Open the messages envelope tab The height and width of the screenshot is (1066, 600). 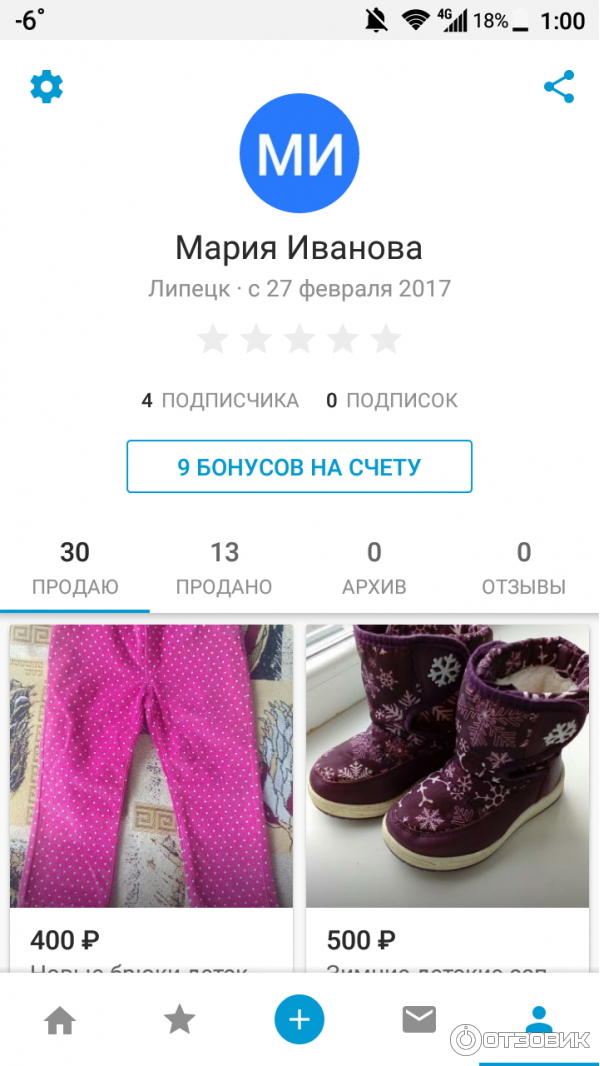(x=419, y=1020)
